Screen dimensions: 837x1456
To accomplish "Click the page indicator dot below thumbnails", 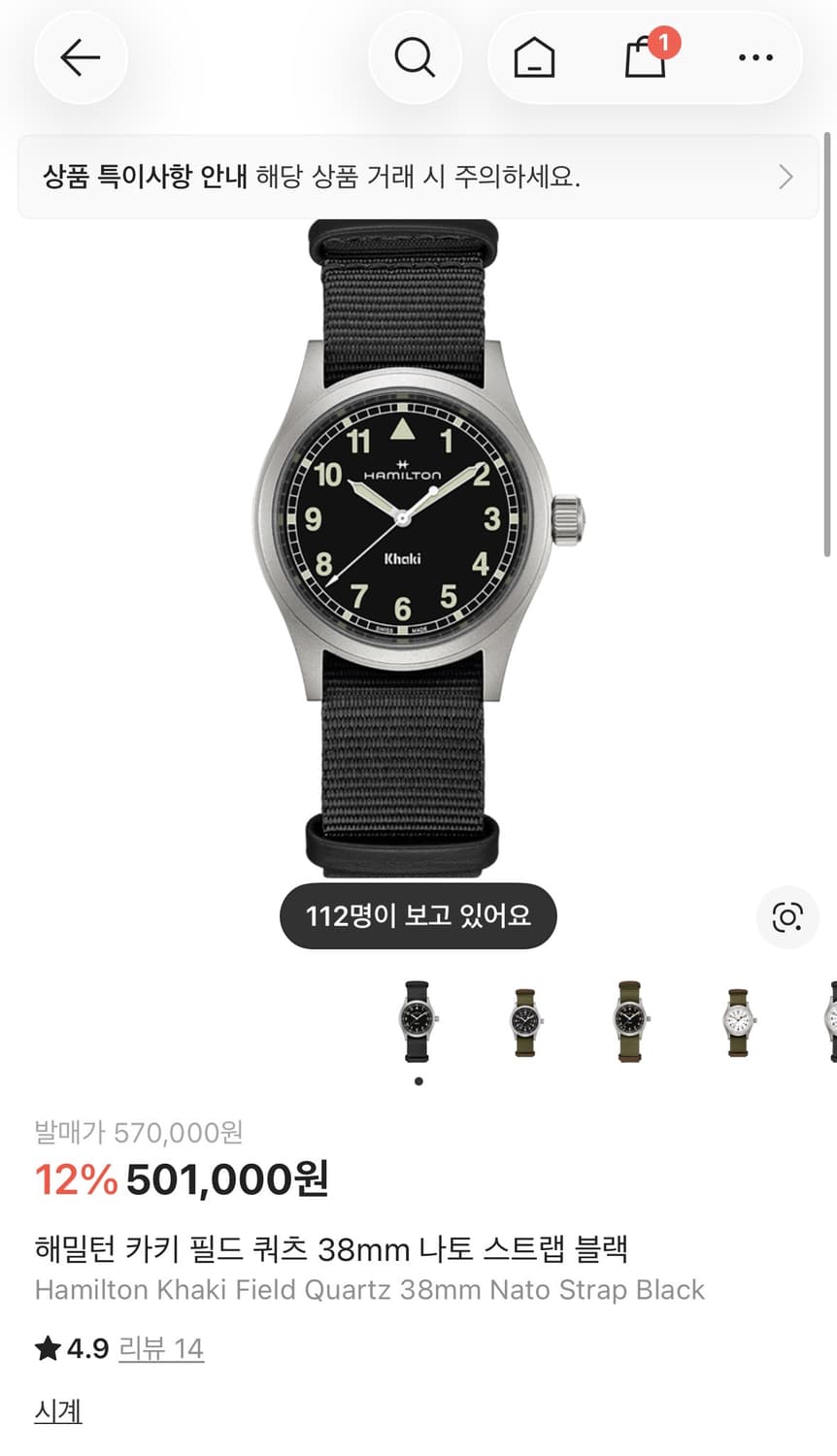I will pos(418,1080).
